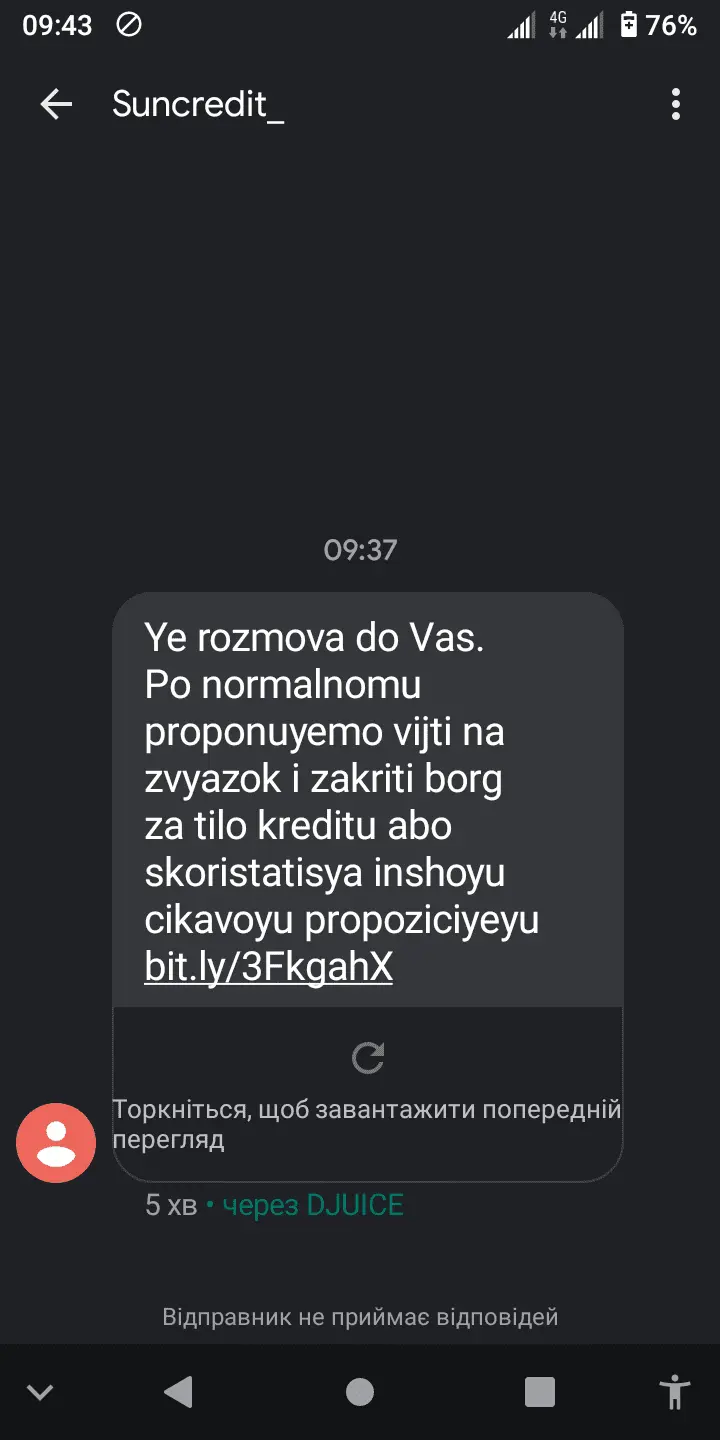The height and width of the screenshot is (1440, 720).
Task: Open the overflow menu in the toolbar
Action: (676, 104)
